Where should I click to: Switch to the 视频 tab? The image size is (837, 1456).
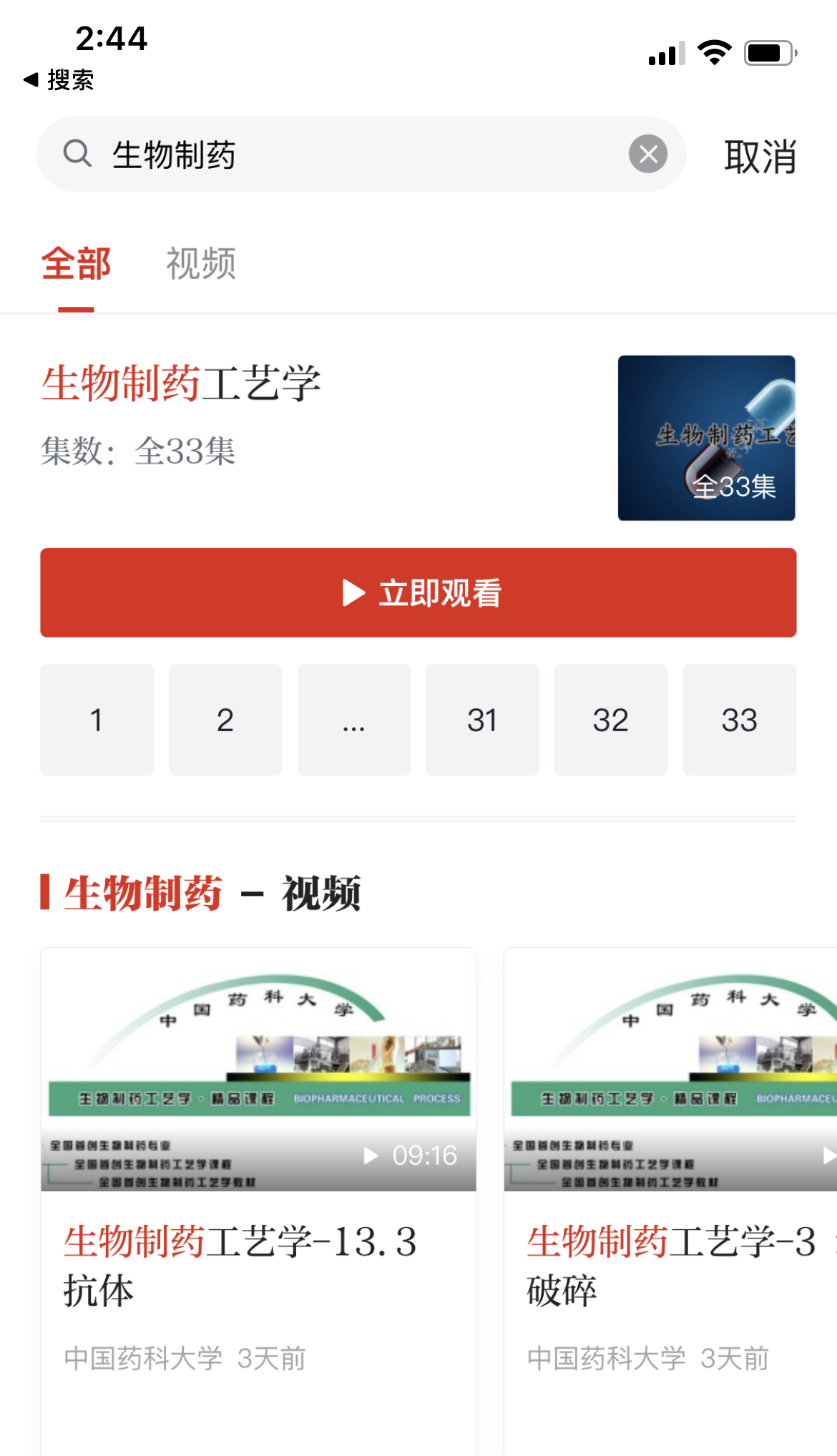pyautogui.click(x=201, y=263)
